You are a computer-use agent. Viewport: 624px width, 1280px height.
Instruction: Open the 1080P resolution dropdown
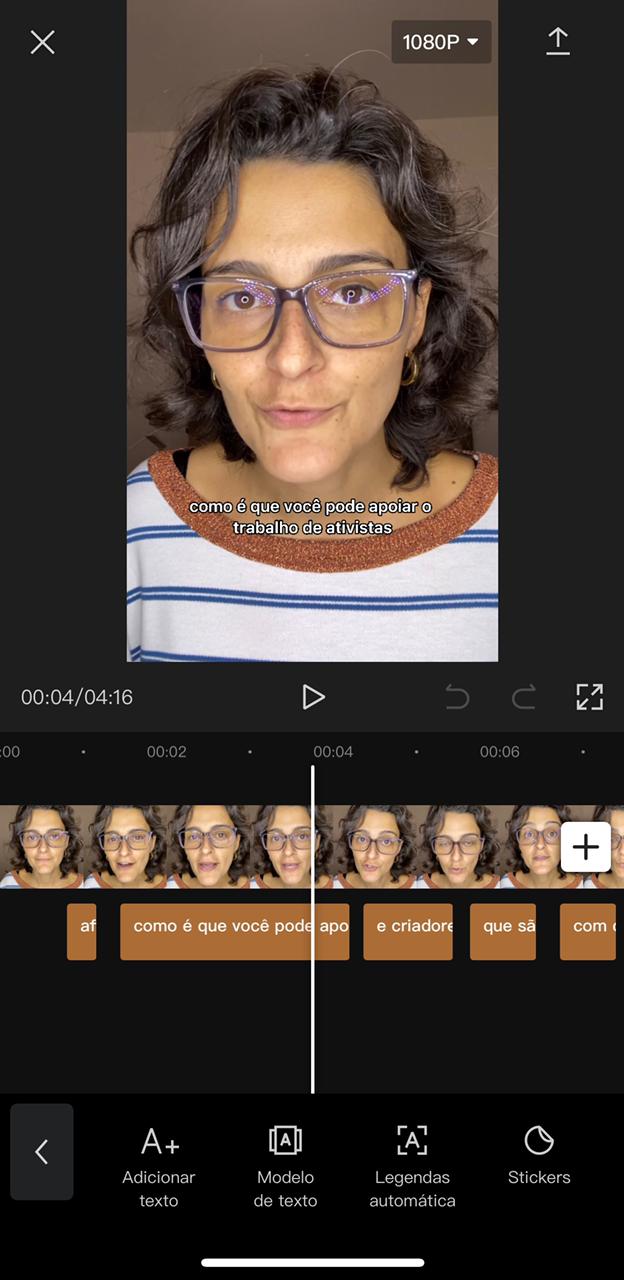tap(441, 42)
